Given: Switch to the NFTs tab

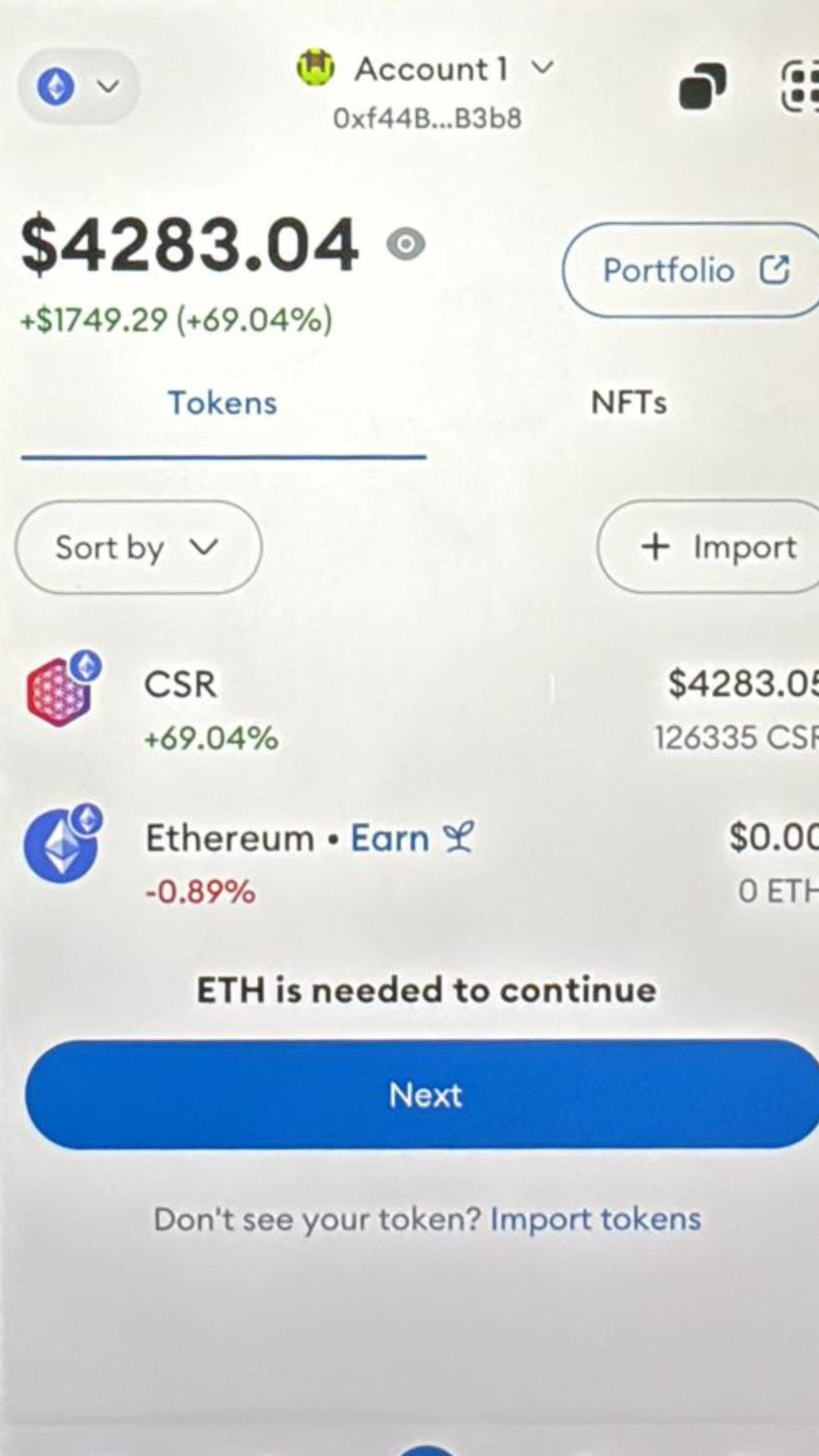Looking at the screenshot, I should point(628,403).
